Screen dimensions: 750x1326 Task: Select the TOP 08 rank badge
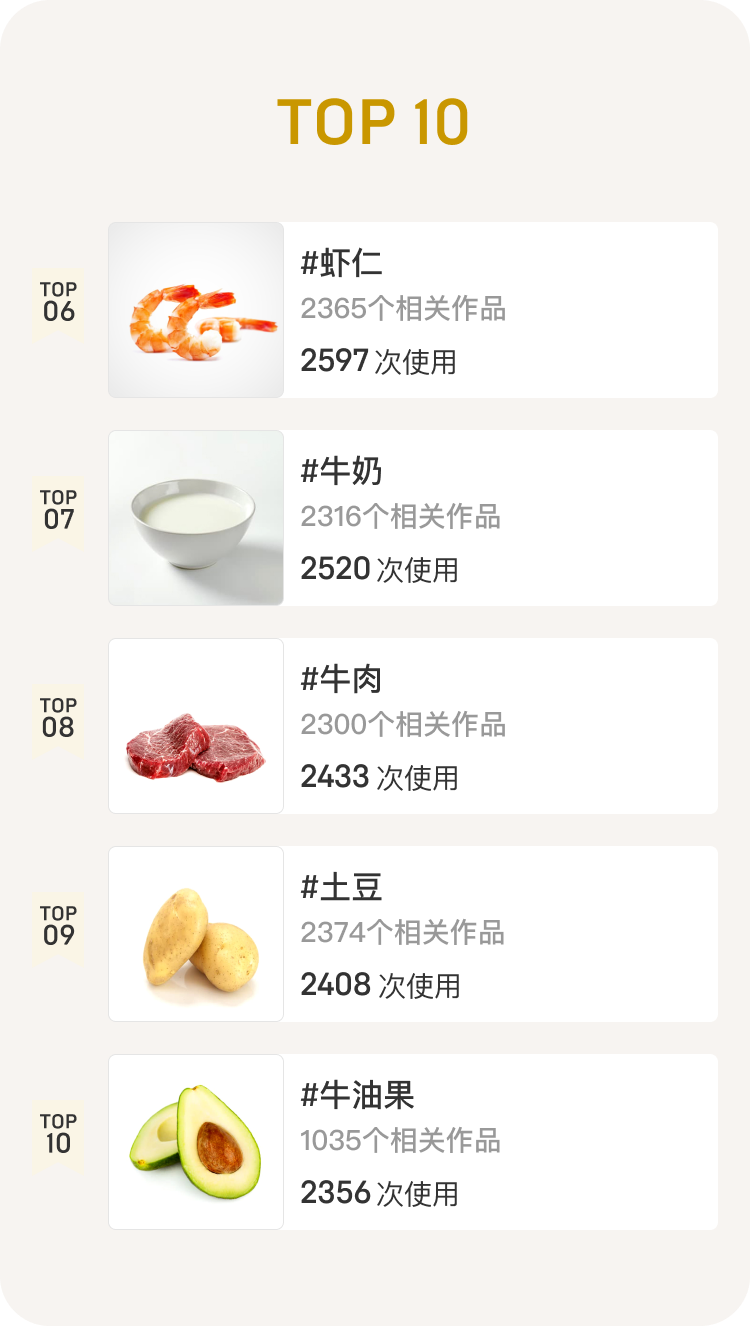point(58,717)
